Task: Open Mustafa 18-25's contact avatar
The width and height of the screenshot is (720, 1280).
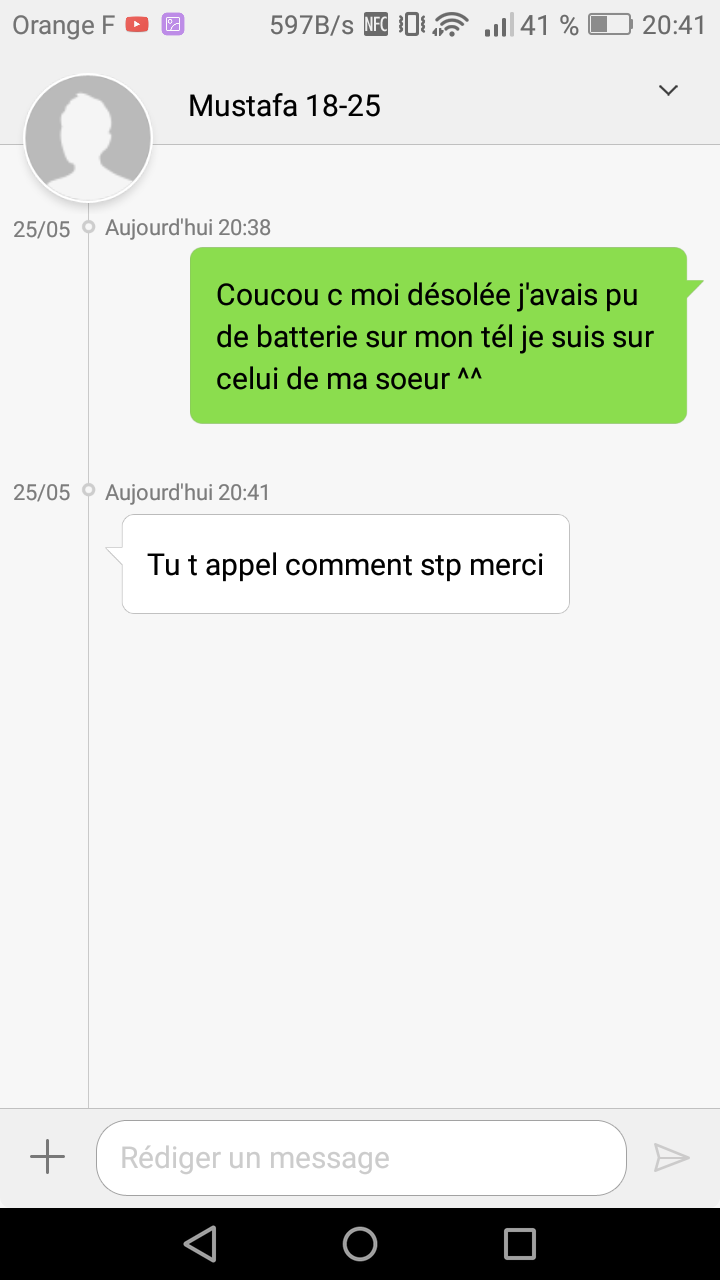Action: click(x=88, y=138)
